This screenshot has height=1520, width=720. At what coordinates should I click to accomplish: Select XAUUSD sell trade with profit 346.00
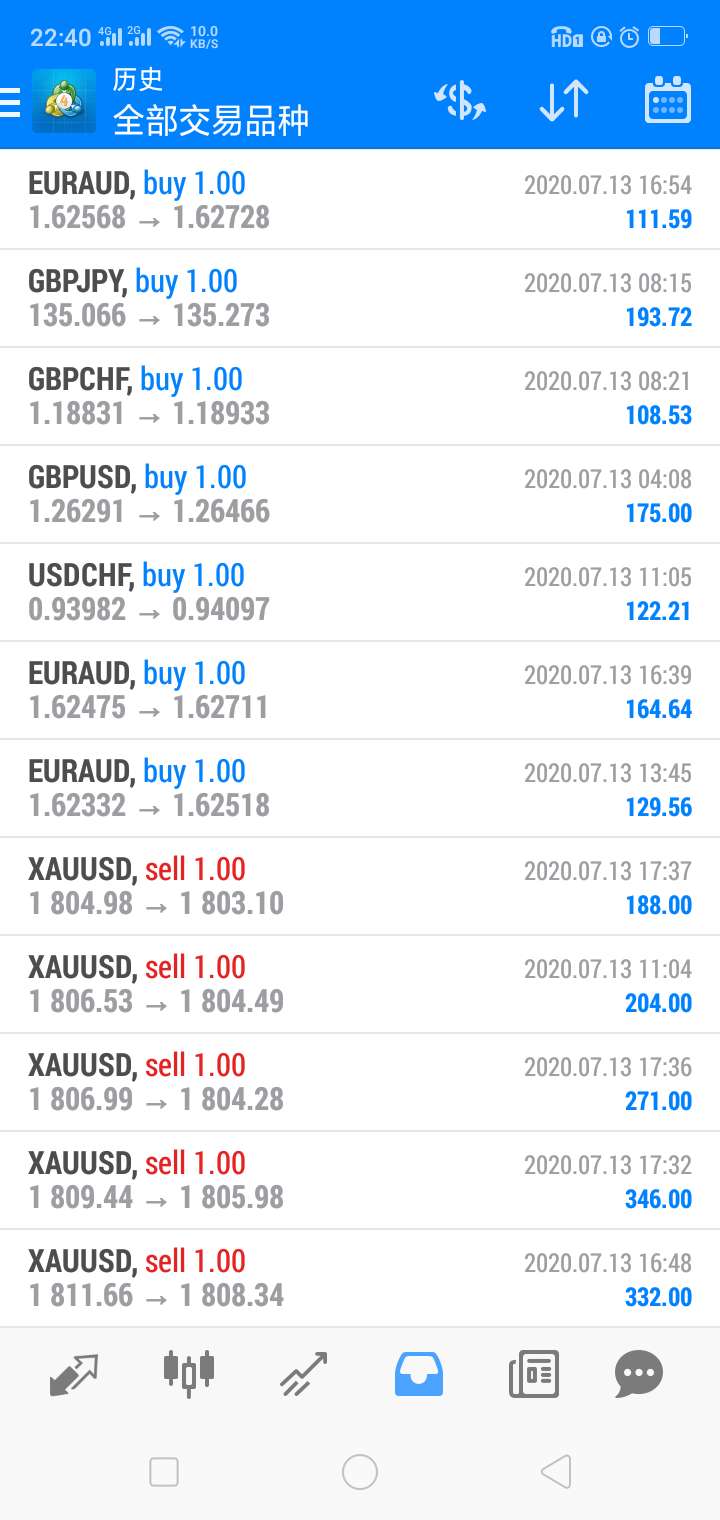[360, 1181]
